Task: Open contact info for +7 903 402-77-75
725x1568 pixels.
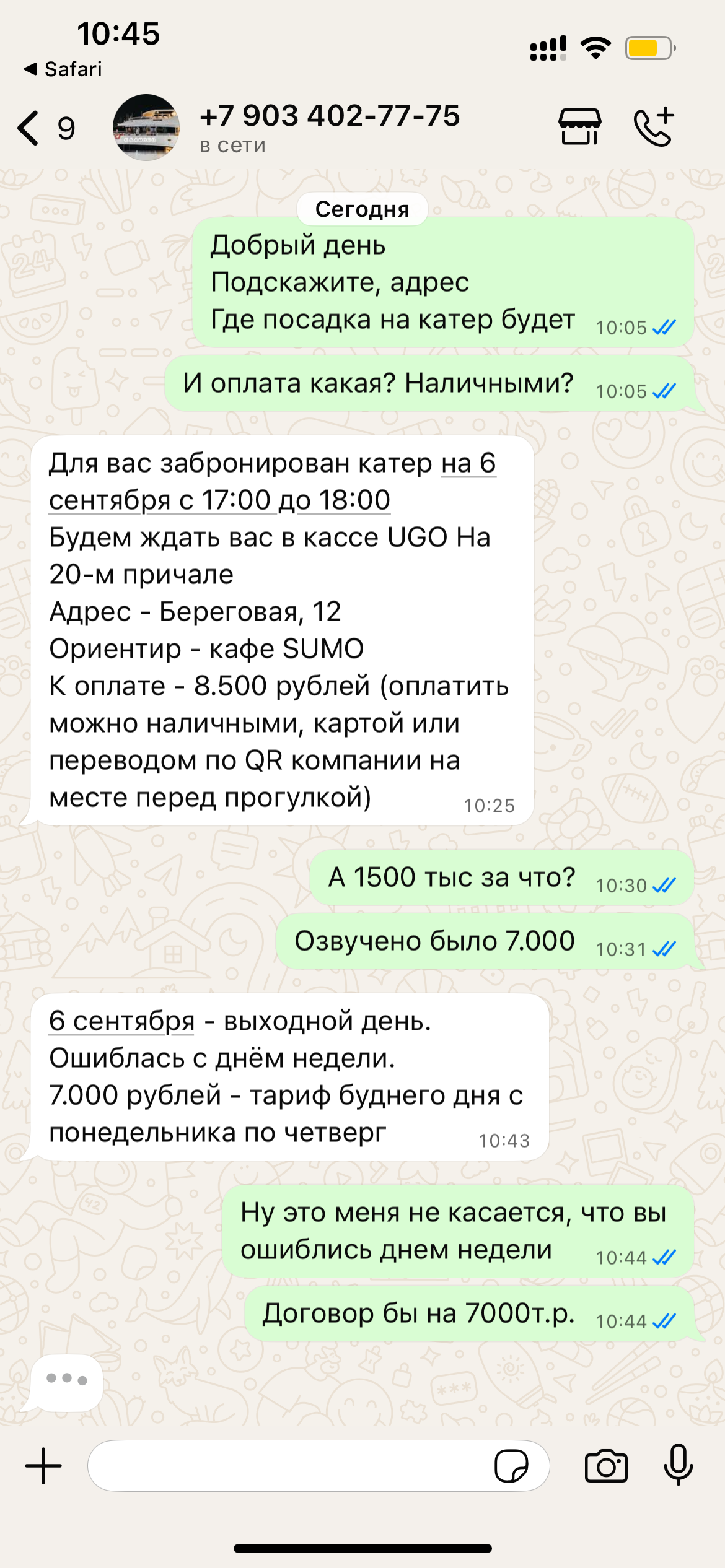Action: point(330,128)
